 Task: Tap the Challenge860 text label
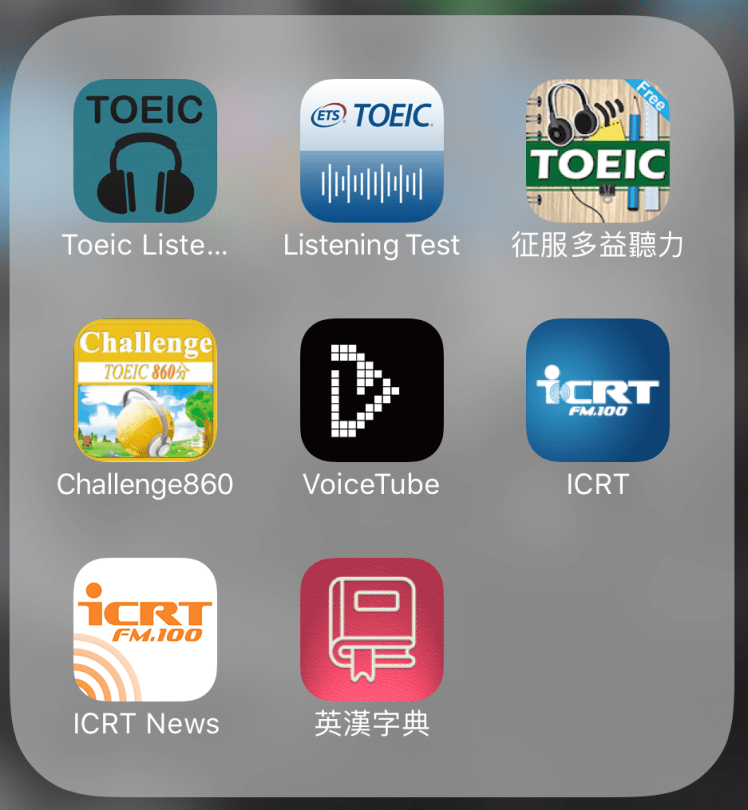pyautogui.click(x=145, y=484)
